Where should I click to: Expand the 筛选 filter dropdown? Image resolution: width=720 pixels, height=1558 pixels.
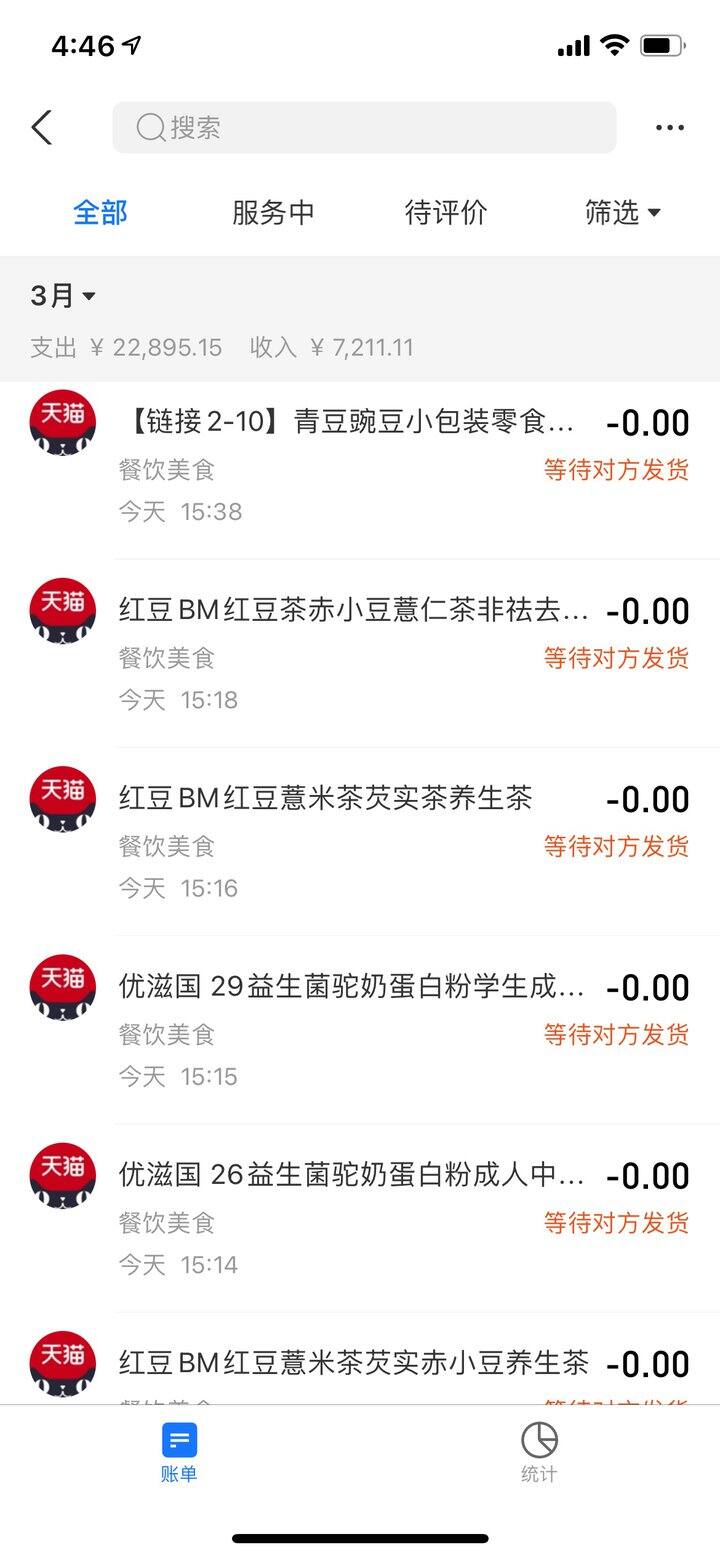point(623,212)
